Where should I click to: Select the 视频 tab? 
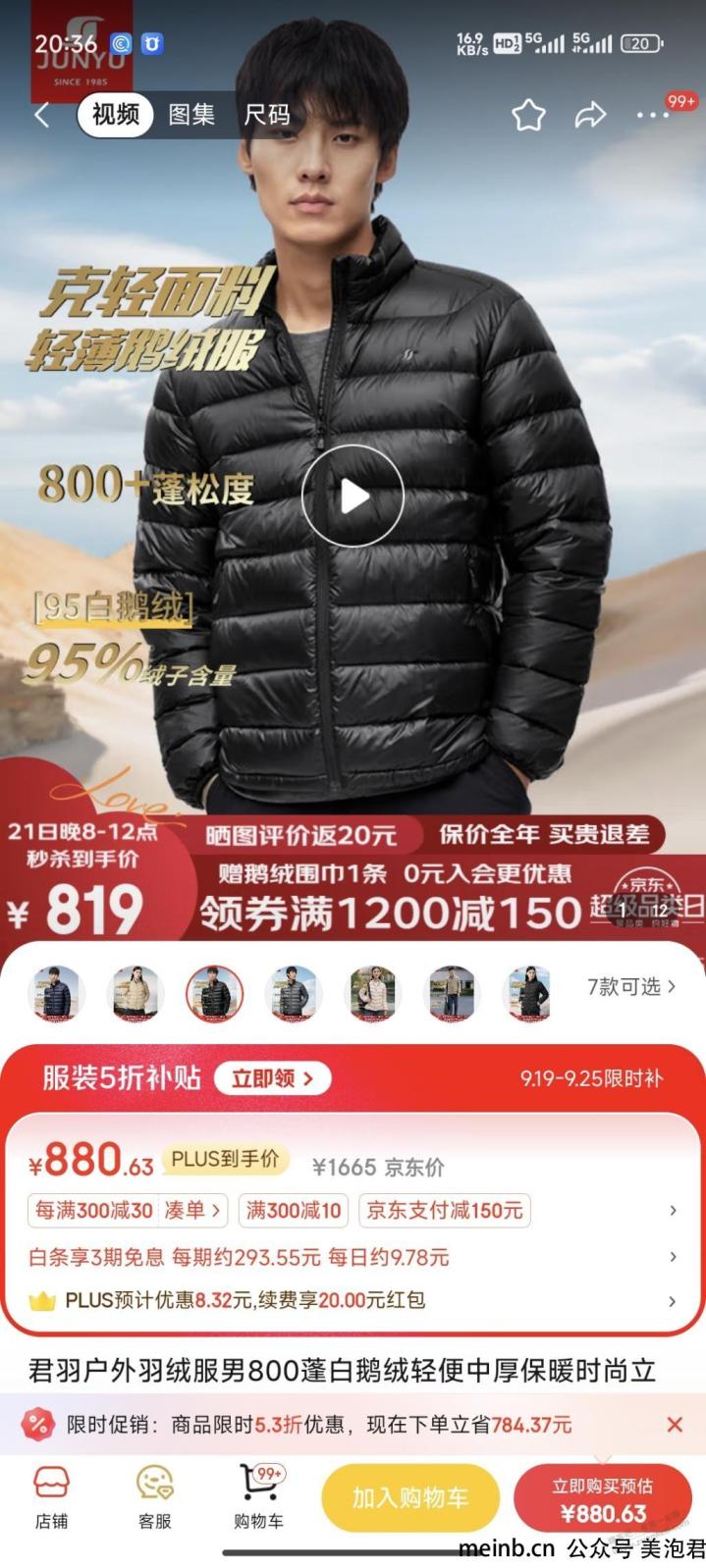pos(116,116)
